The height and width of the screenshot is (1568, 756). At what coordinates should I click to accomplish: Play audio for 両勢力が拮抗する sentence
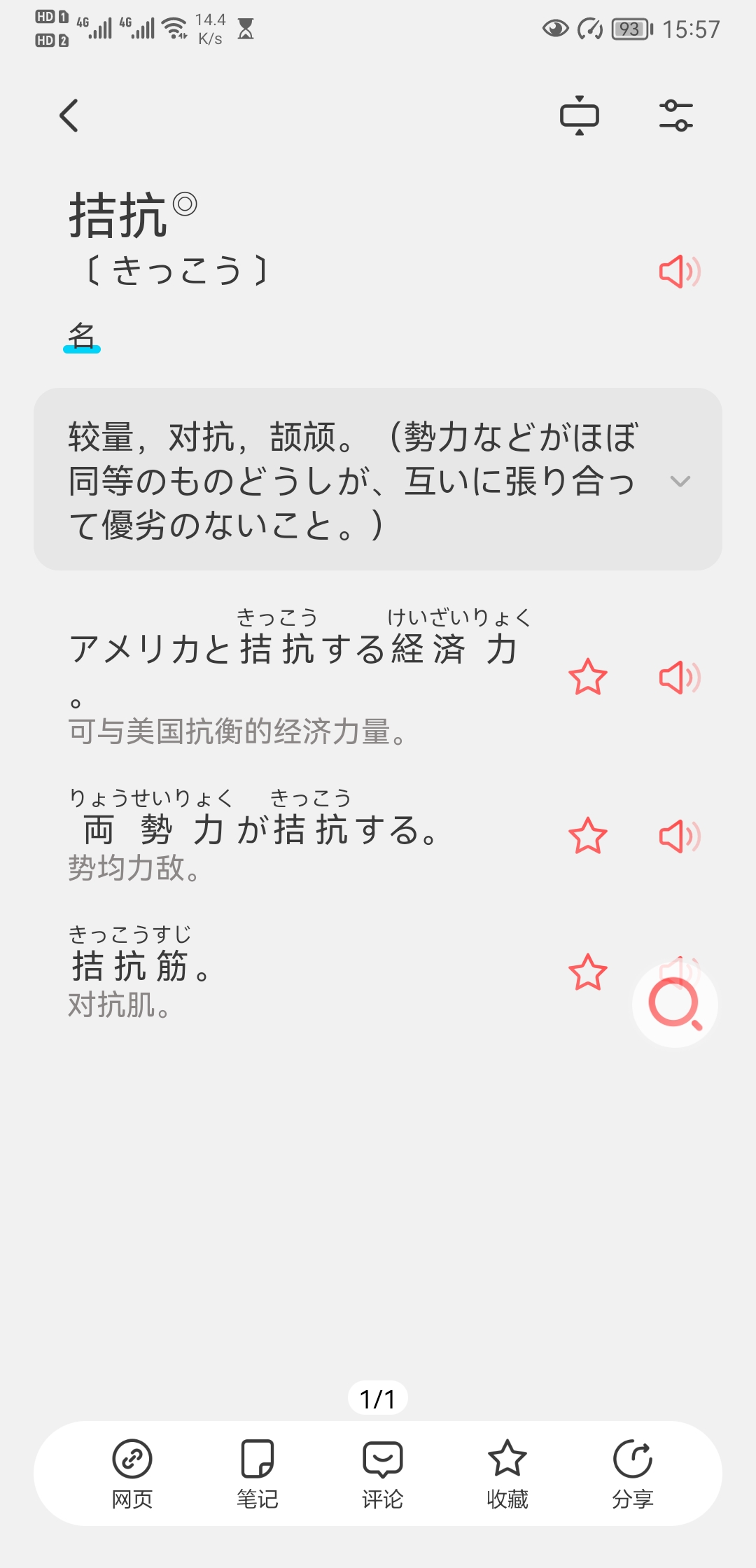click(679, 836)
